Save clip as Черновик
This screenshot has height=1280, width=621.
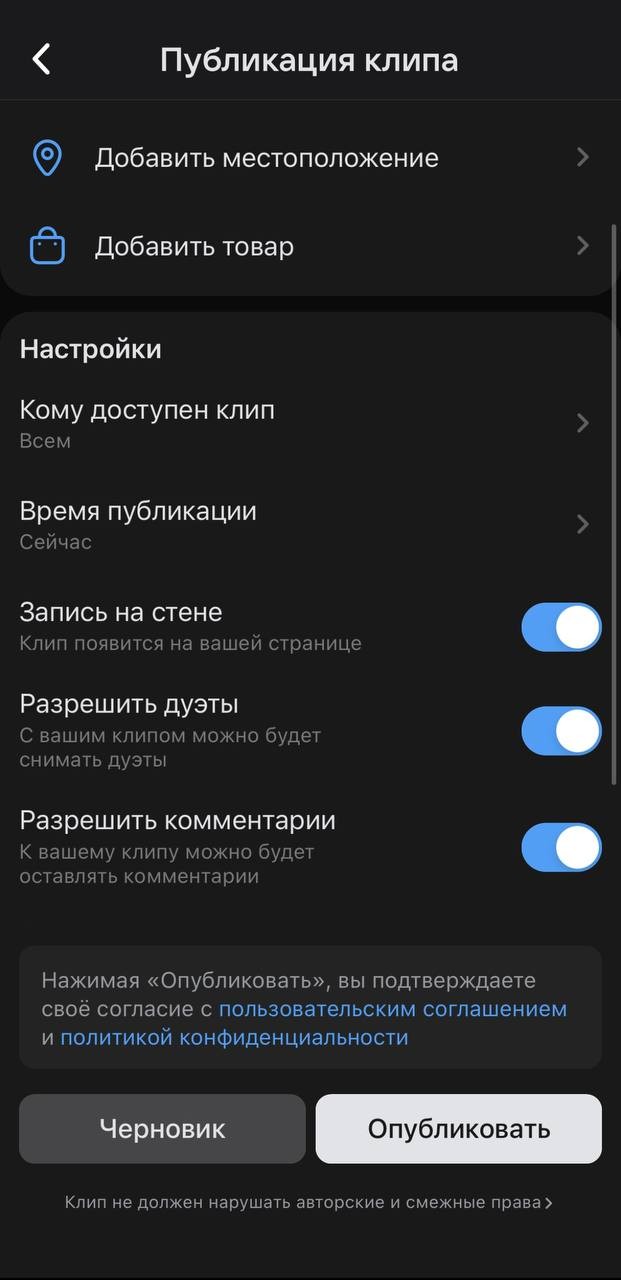(162, 1129)
